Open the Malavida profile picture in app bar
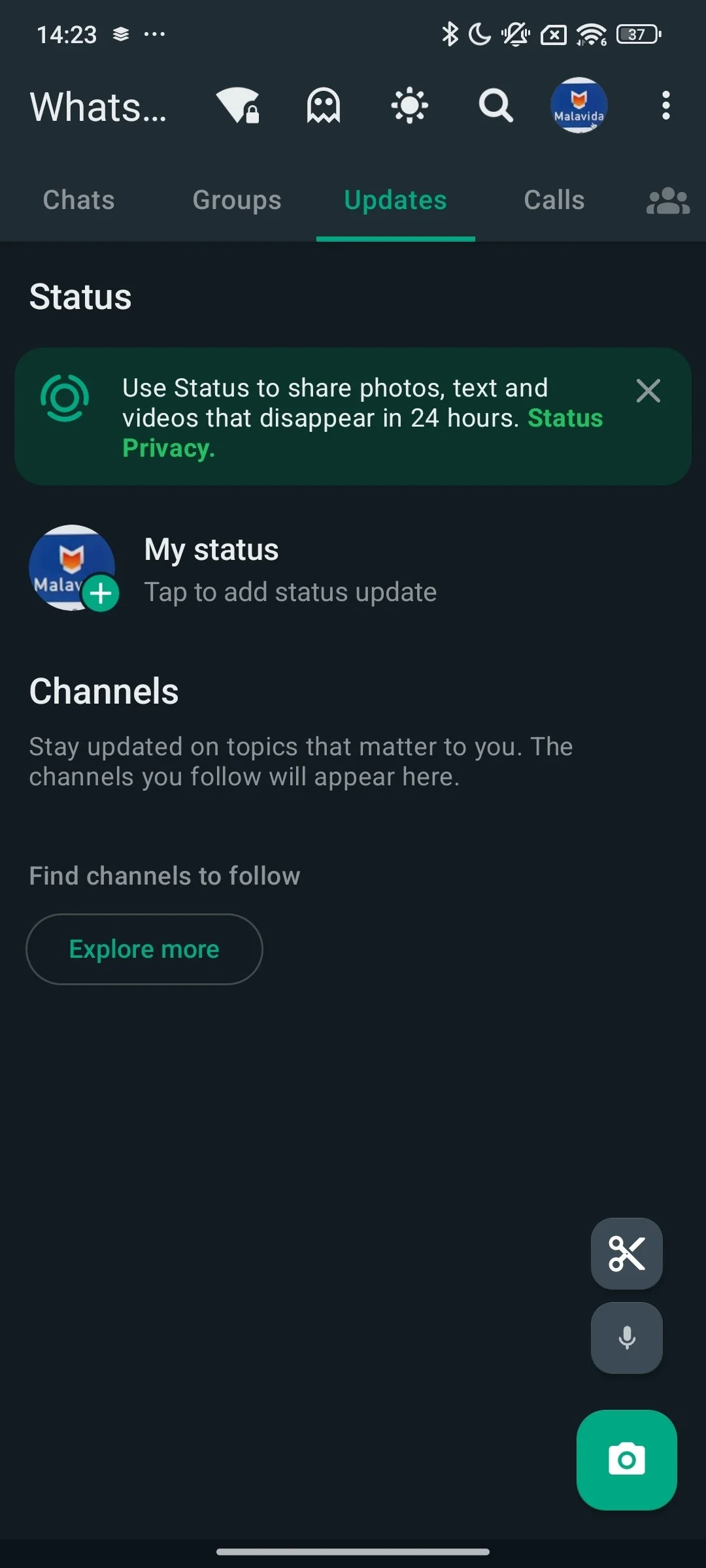Image resolution: width=706 pixels, height=1568 pixels. (x=579, y=105)
